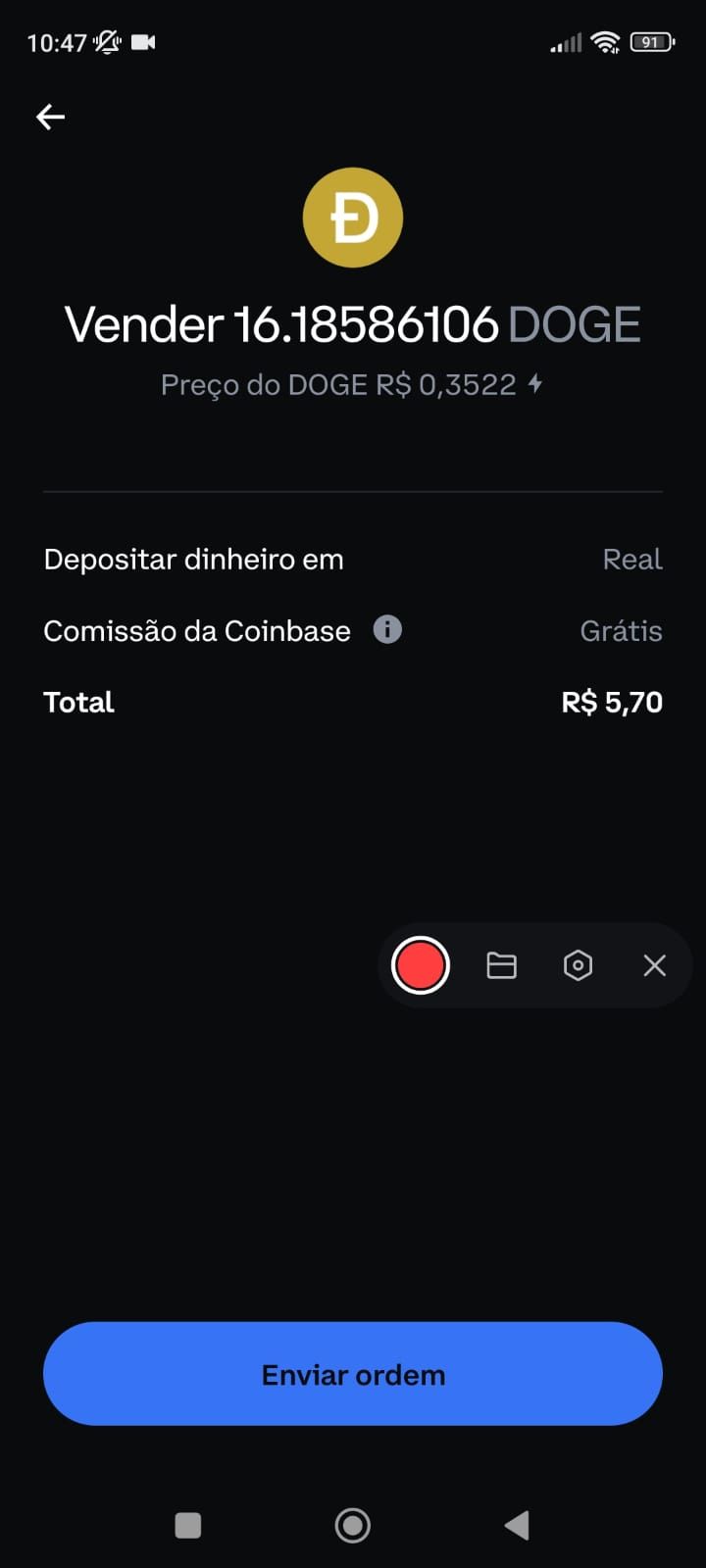
Task: Start recording with the red button
Action: (421, 965)
